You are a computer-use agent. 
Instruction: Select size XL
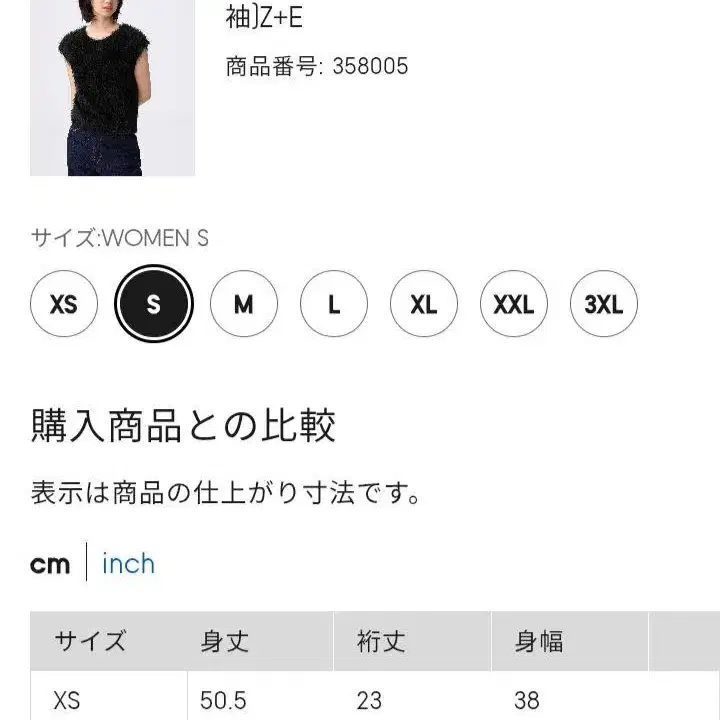[x=423, y=304]
